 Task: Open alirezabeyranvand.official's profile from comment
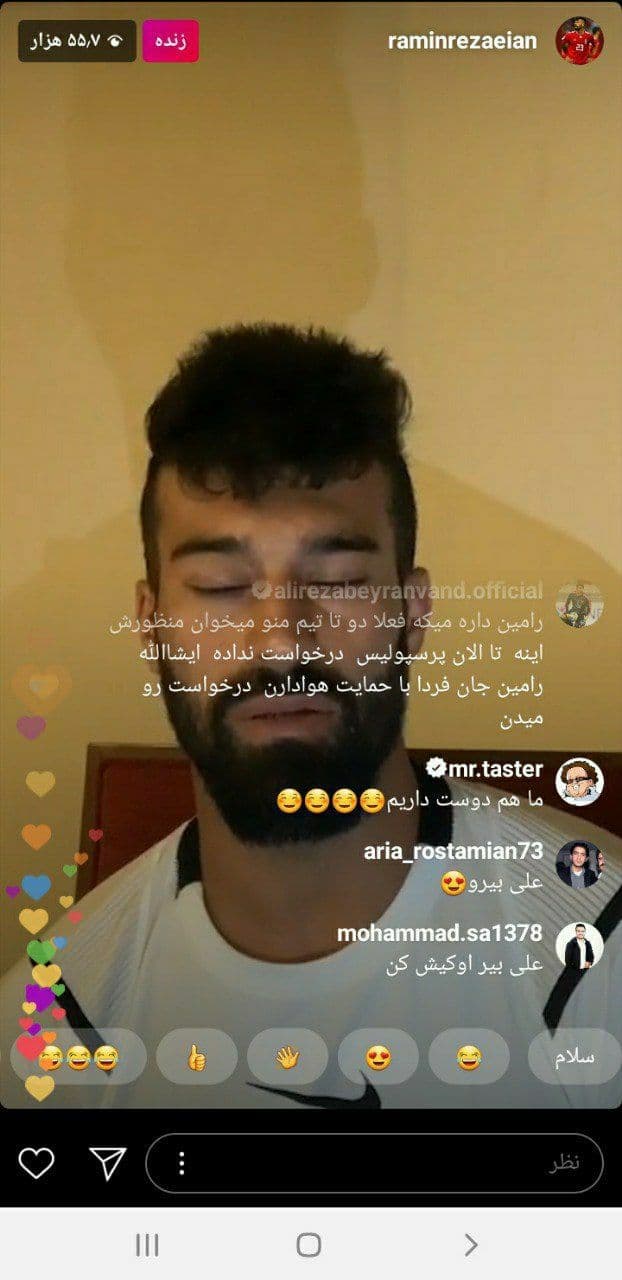click(x=579, y=603)
